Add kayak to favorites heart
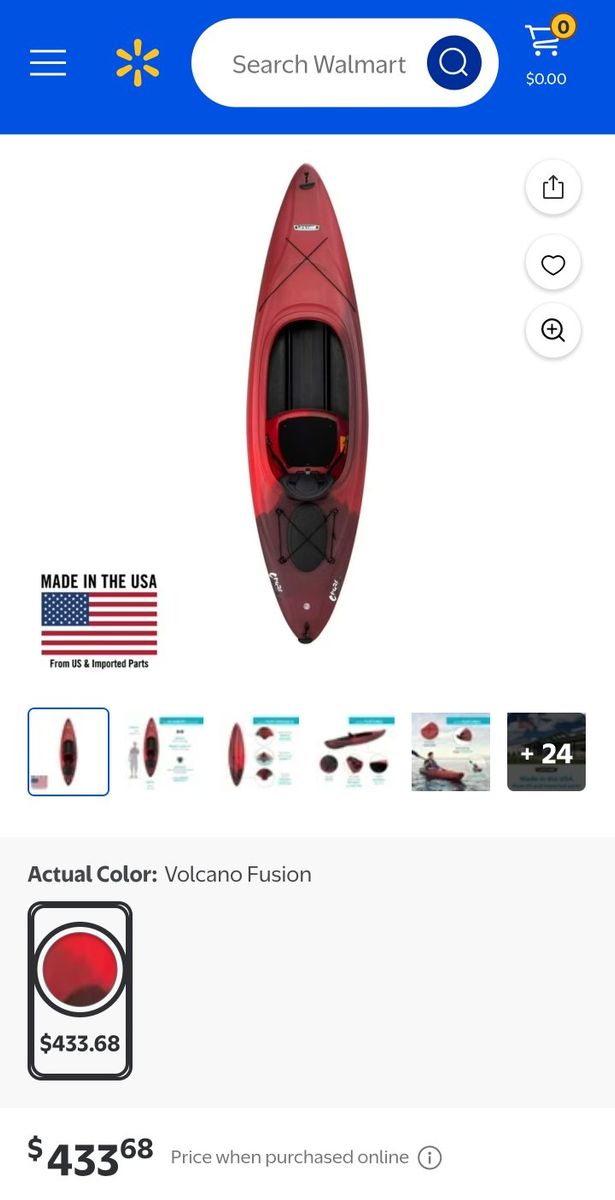Viewport: 615px width, 1200px height. (x=553, y=264)
